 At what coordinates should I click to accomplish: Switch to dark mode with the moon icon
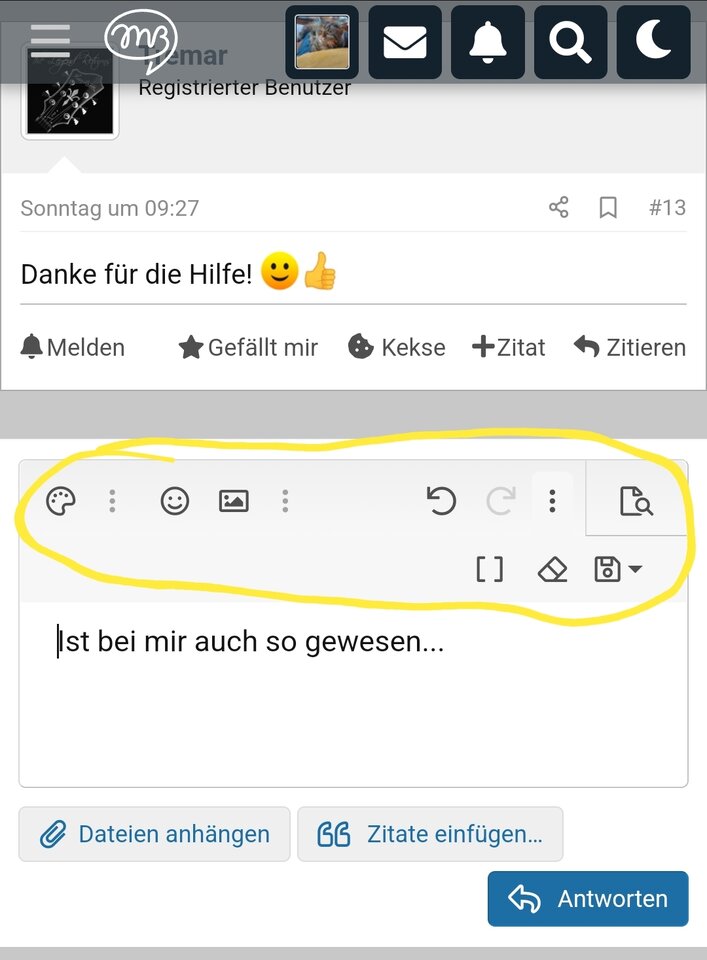[x=653, y=42]
